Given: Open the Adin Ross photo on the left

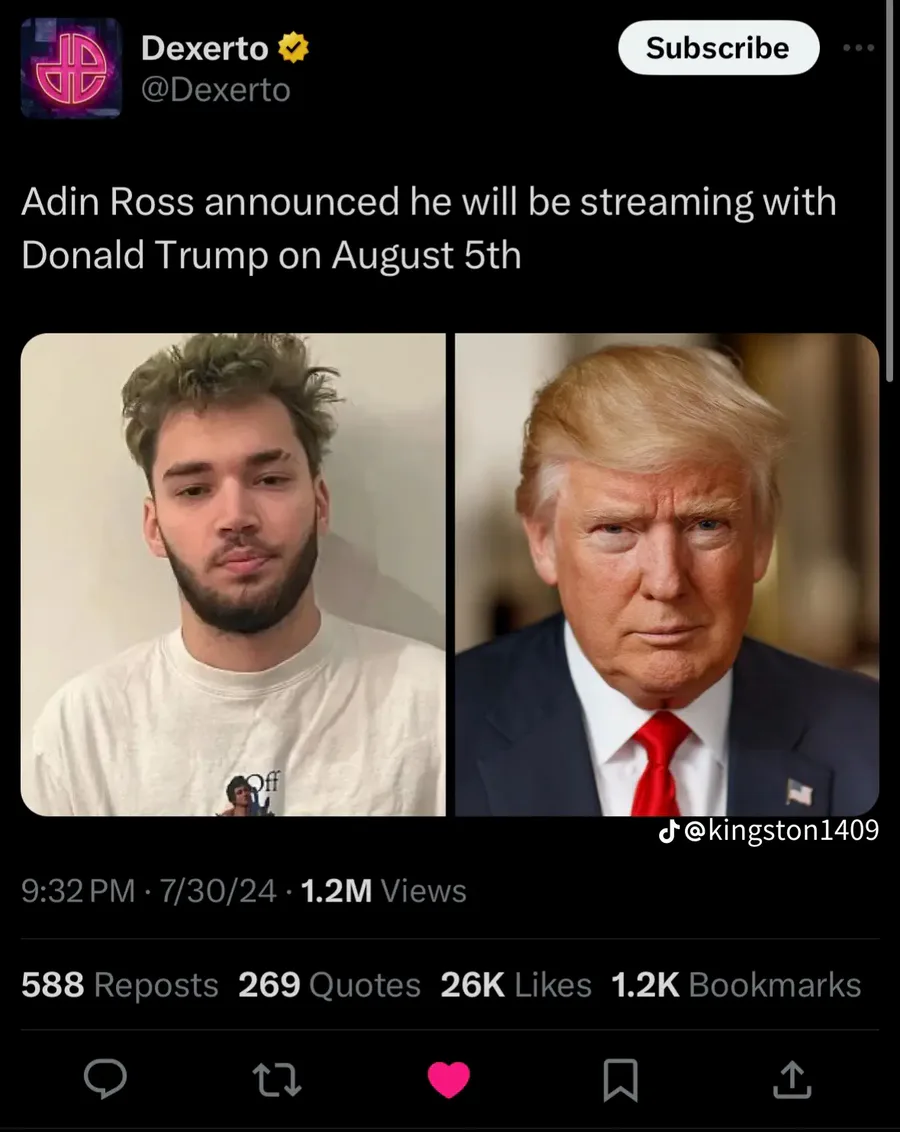Looking at the screenshot, I should 232,573.
